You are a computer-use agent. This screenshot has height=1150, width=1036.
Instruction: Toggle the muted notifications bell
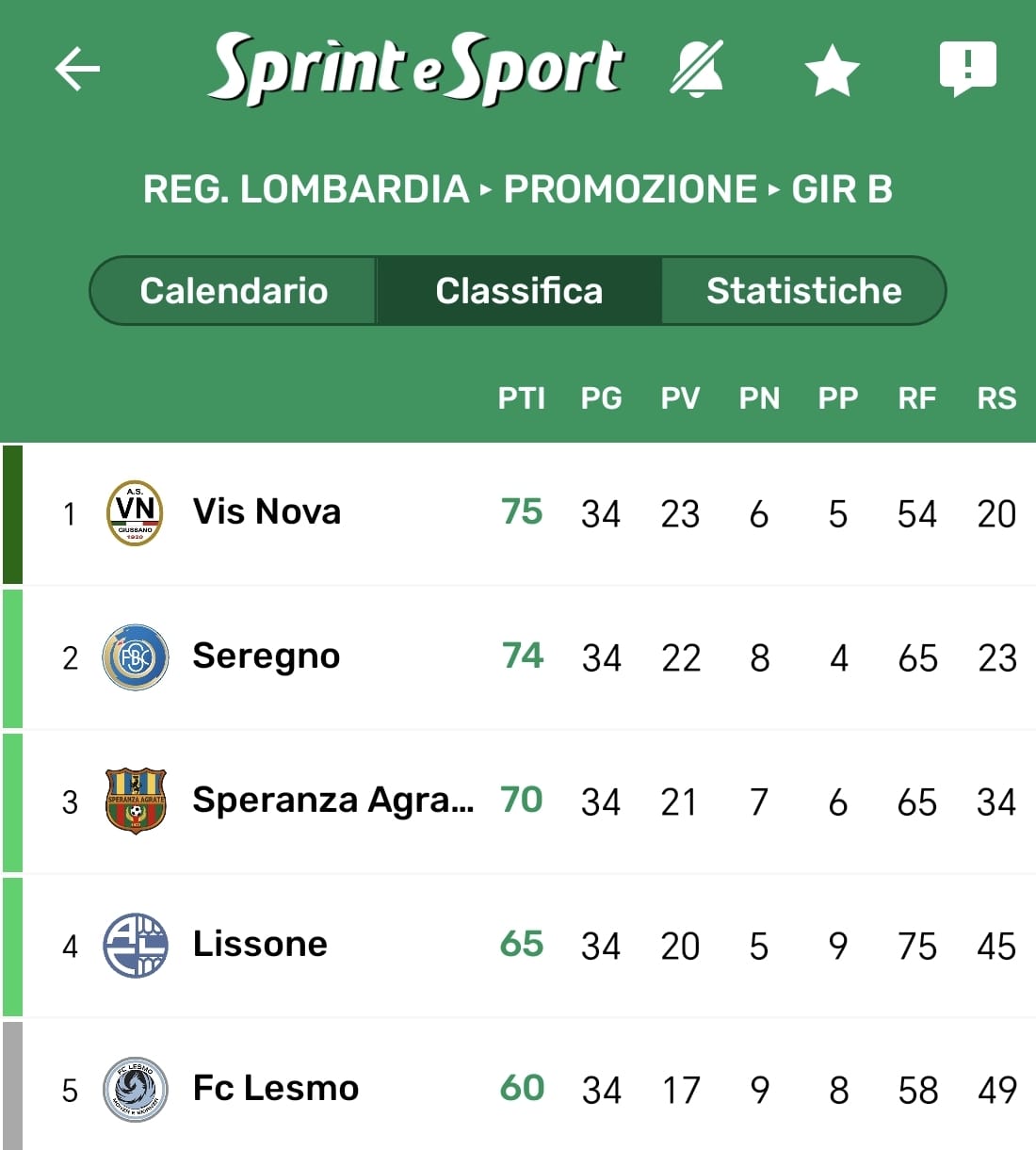[697, 69]
